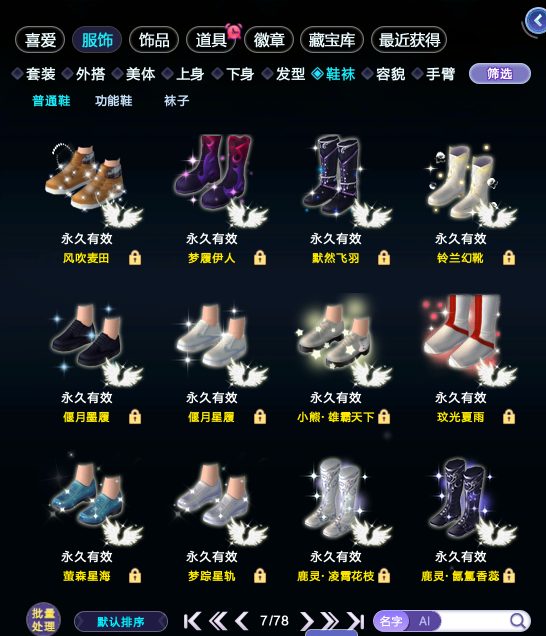Choose the 发型 category
This screenshot has height=636, width=546.
284,74
